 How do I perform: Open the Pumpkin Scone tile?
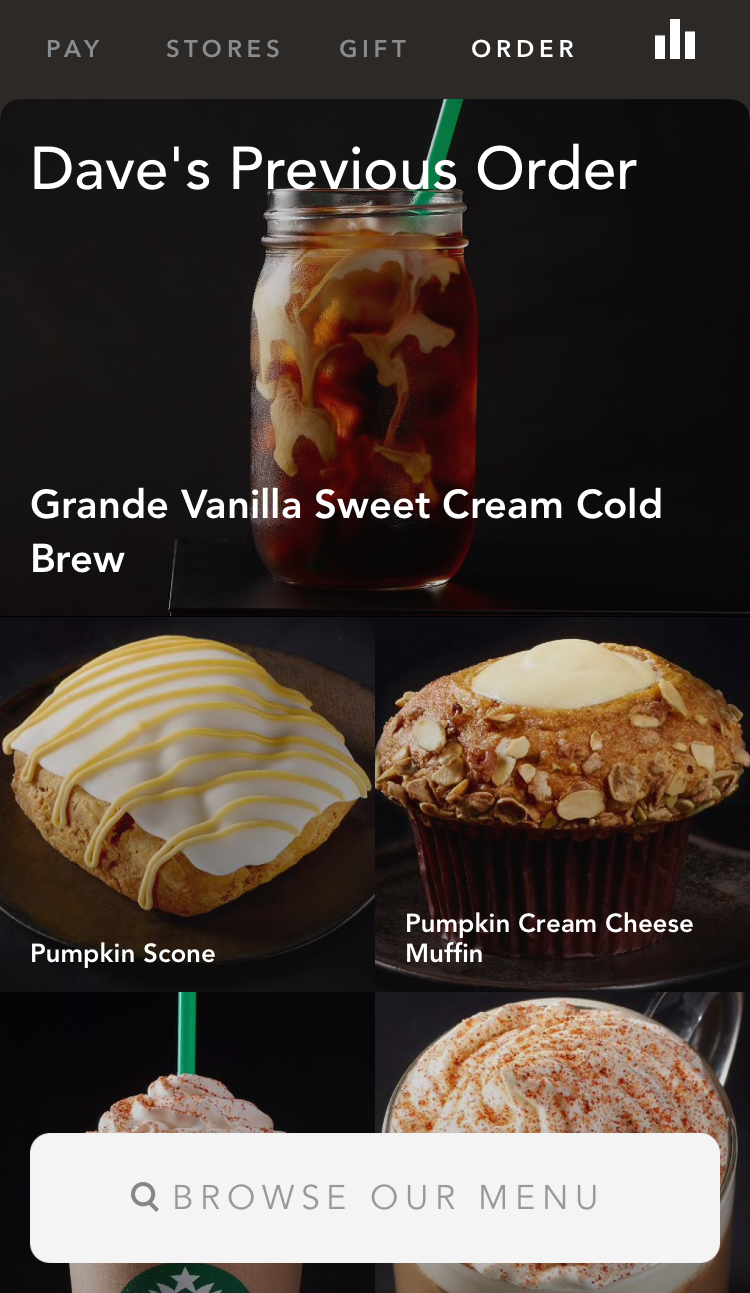click(187, 804)
